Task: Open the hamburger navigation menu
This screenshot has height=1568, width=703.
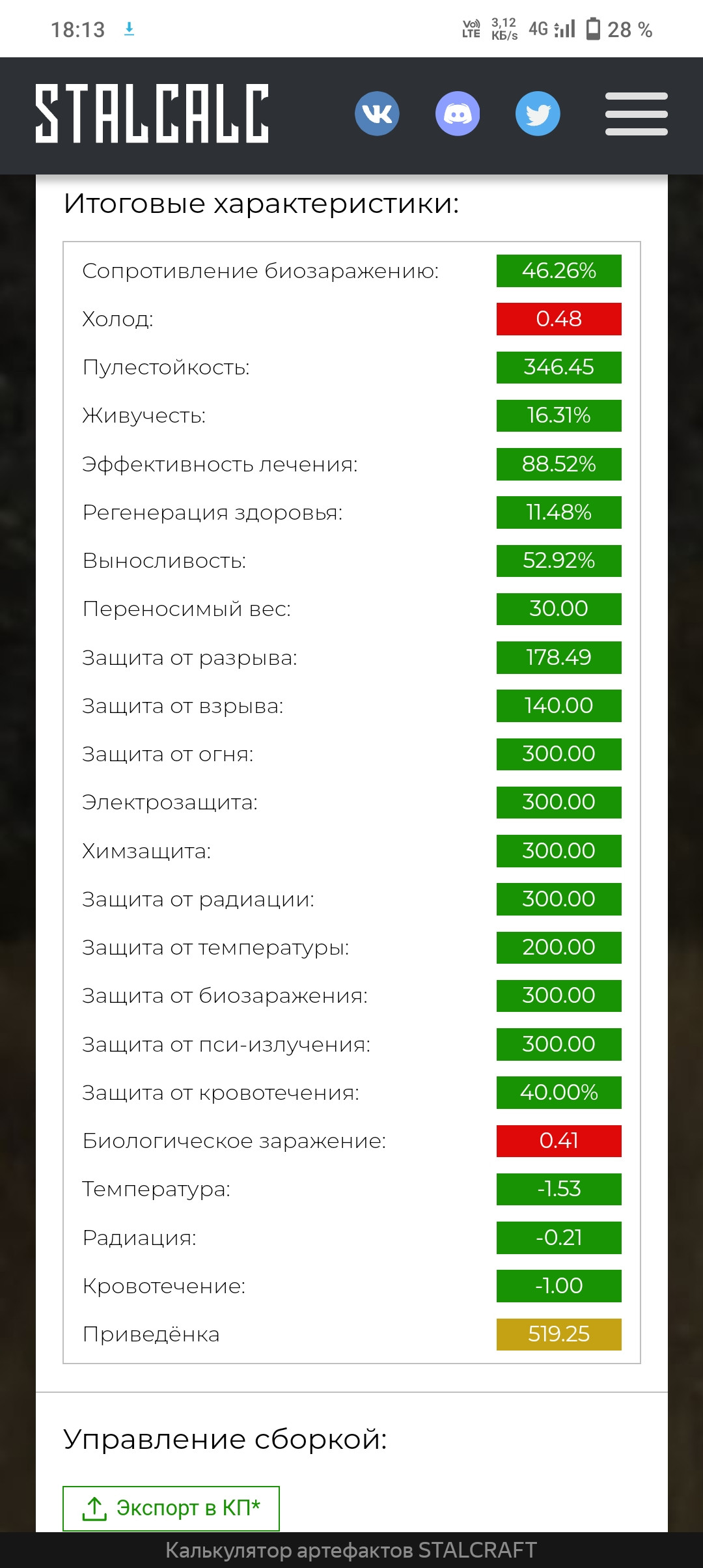Action: (x=637, y=114)
